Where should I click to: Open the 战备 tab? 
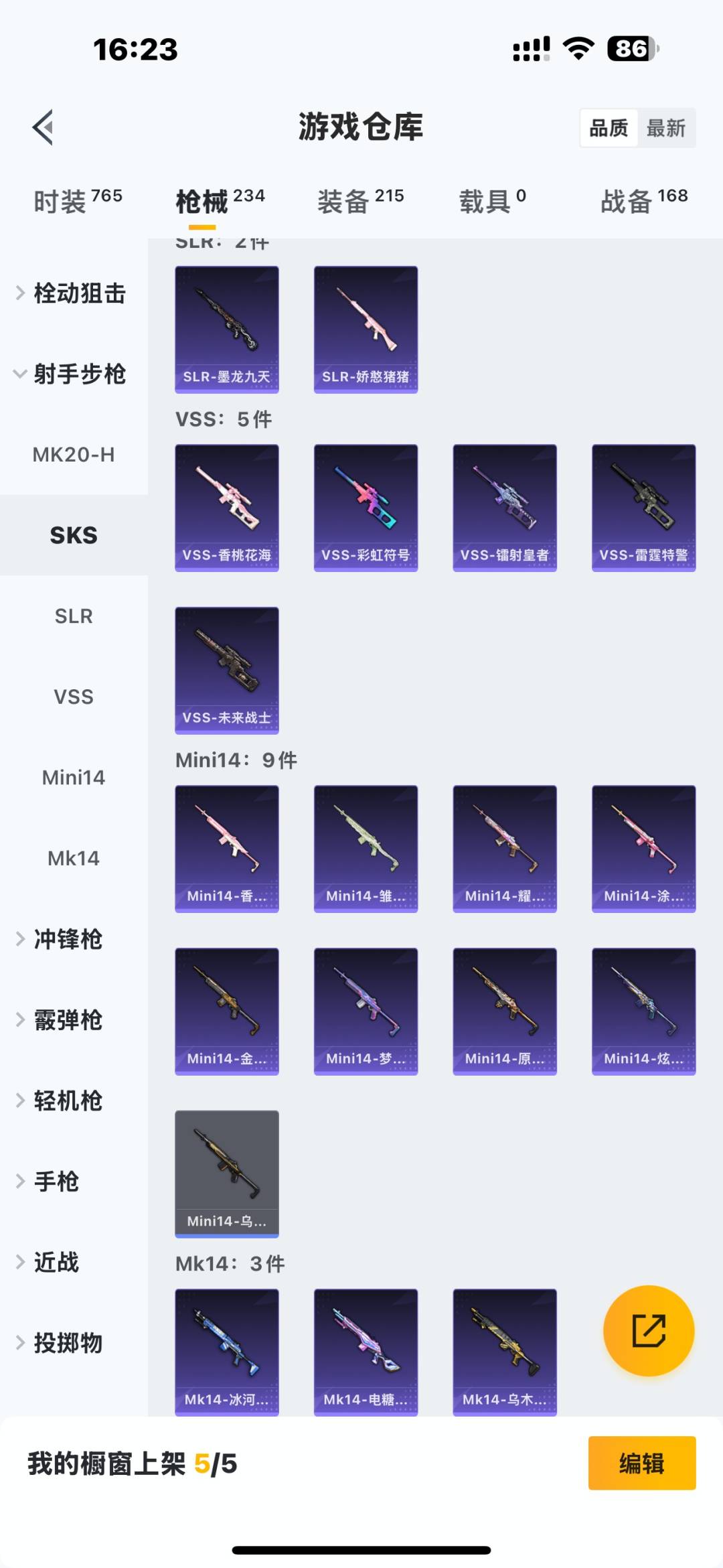coord(643,200)
